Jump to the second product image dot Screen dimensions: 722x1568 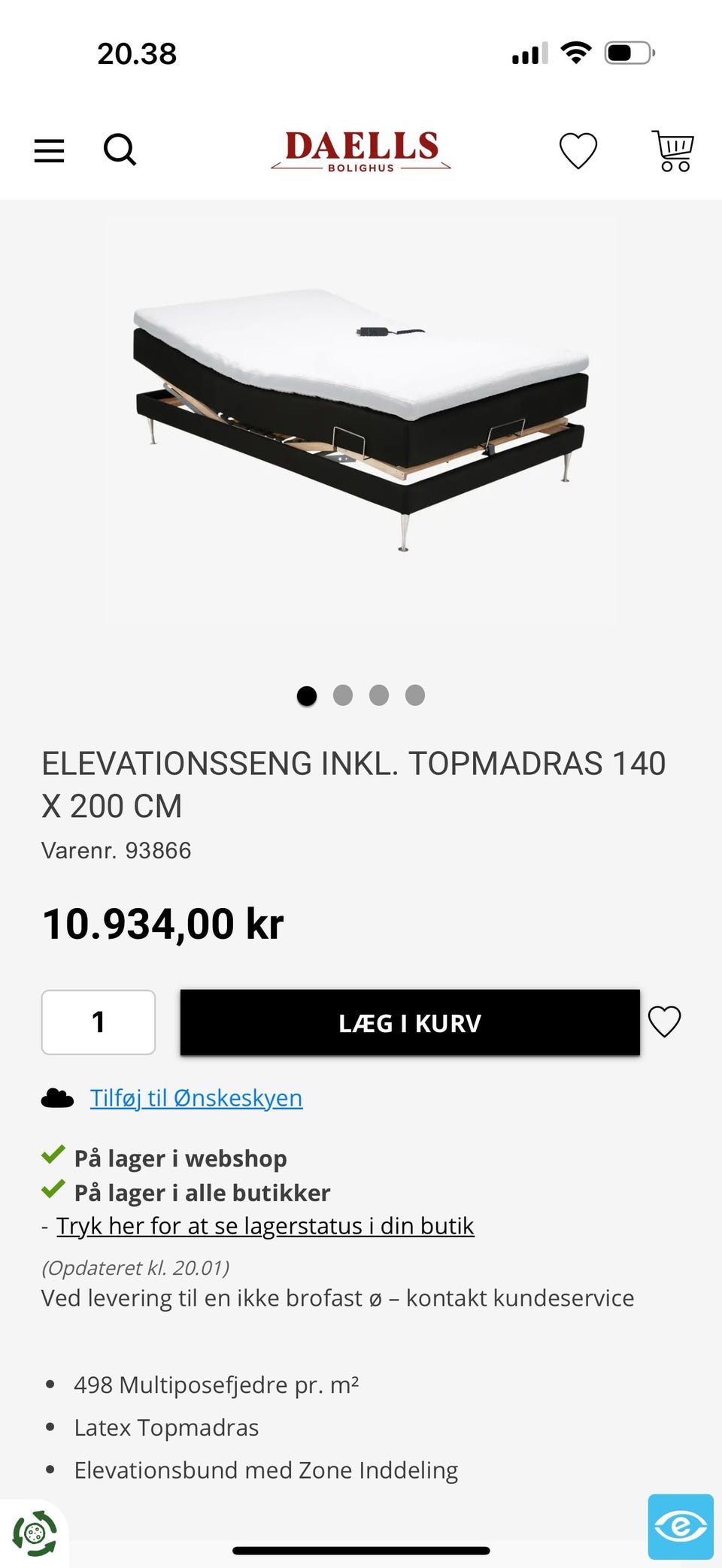343,695
